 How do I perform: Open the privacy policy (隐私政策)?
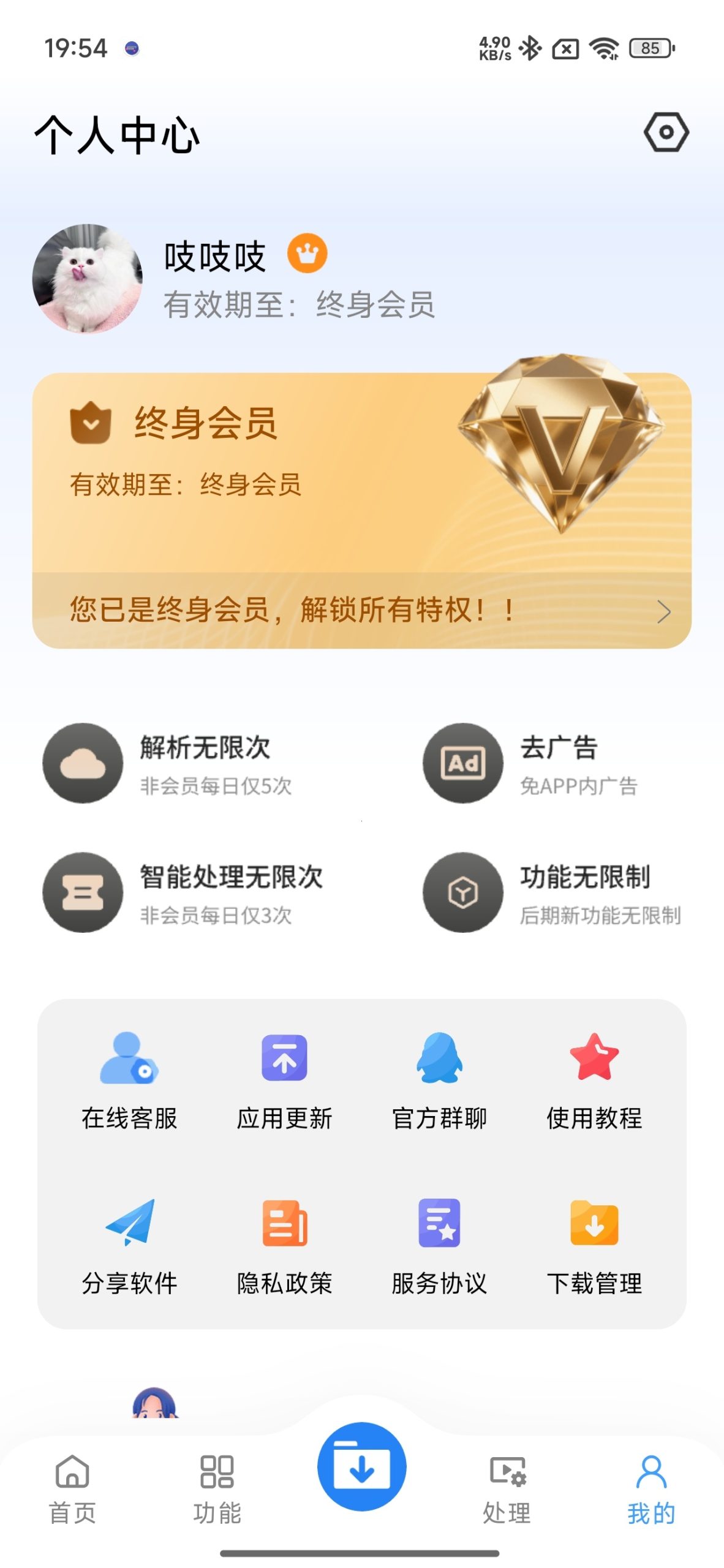(283, 1236)
